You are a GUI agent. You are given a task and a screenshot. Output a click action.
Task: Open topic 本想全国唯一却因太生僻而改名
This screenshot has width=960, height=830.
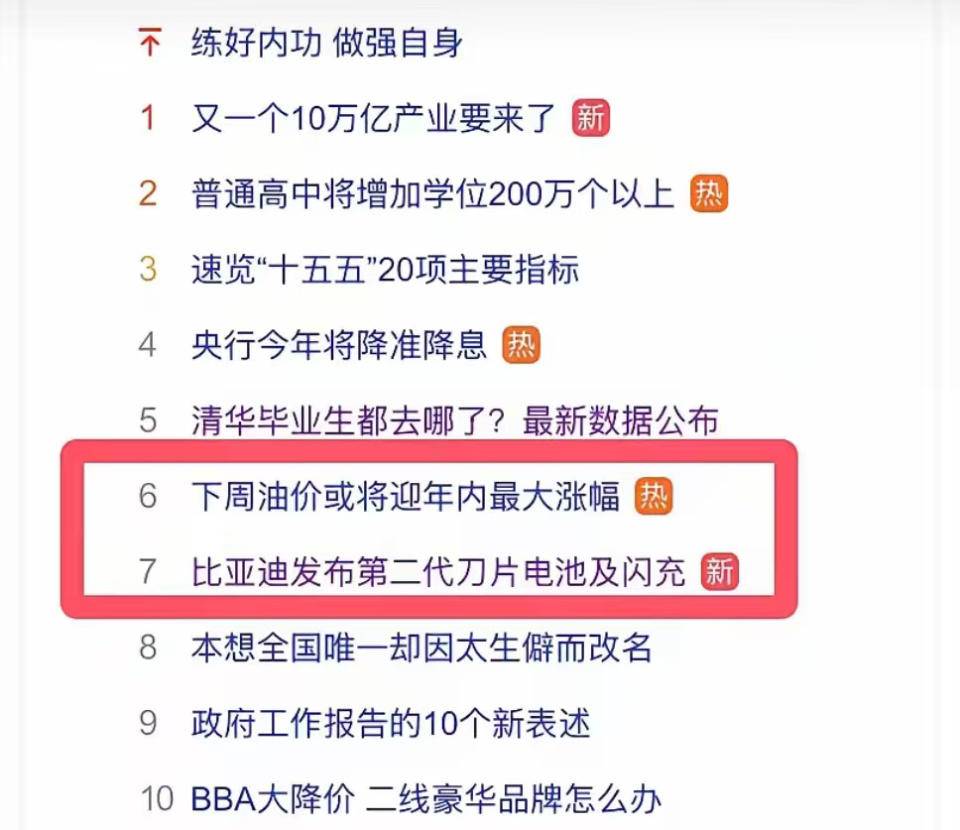(421, 647)
